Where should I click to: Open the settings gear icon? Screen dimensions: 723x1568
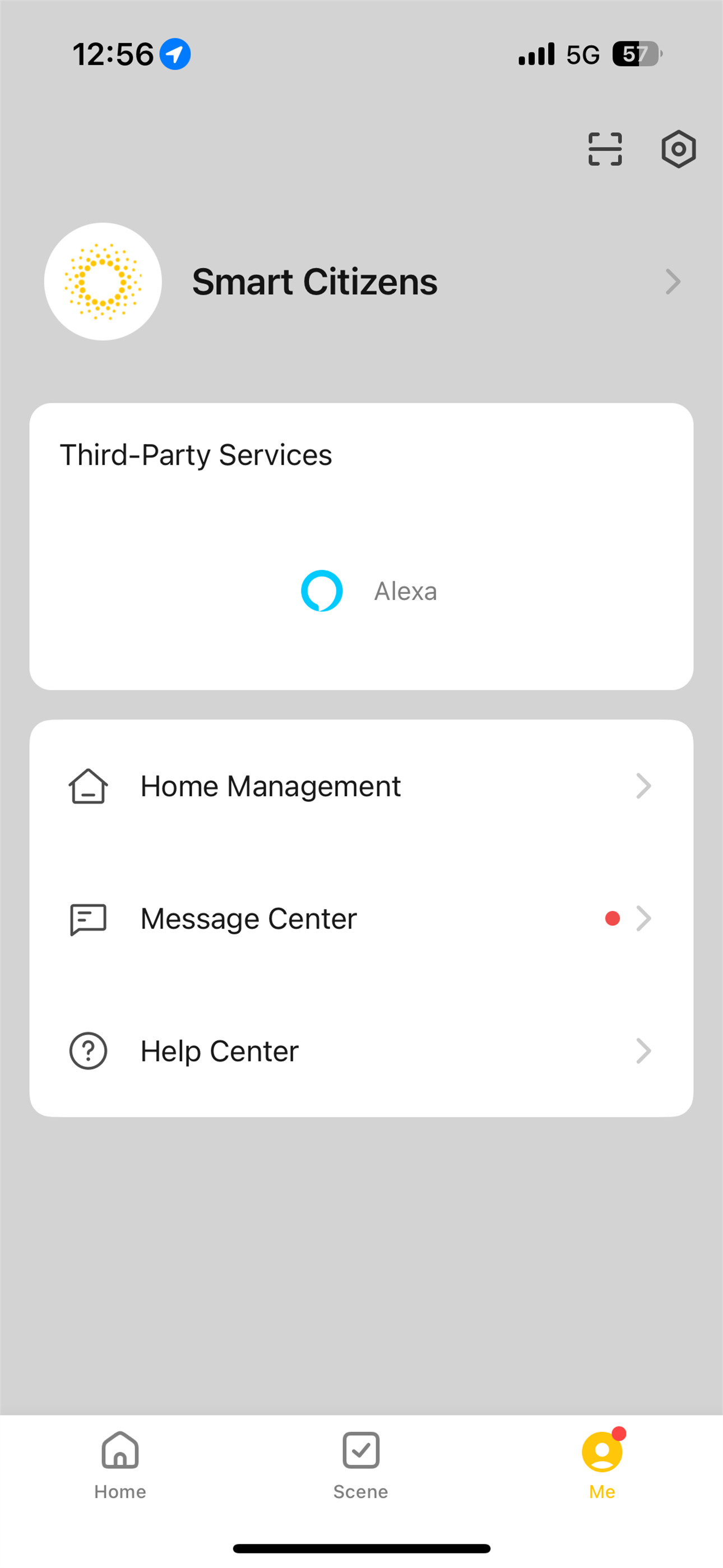pyautogui.click(x=678, y=149)
